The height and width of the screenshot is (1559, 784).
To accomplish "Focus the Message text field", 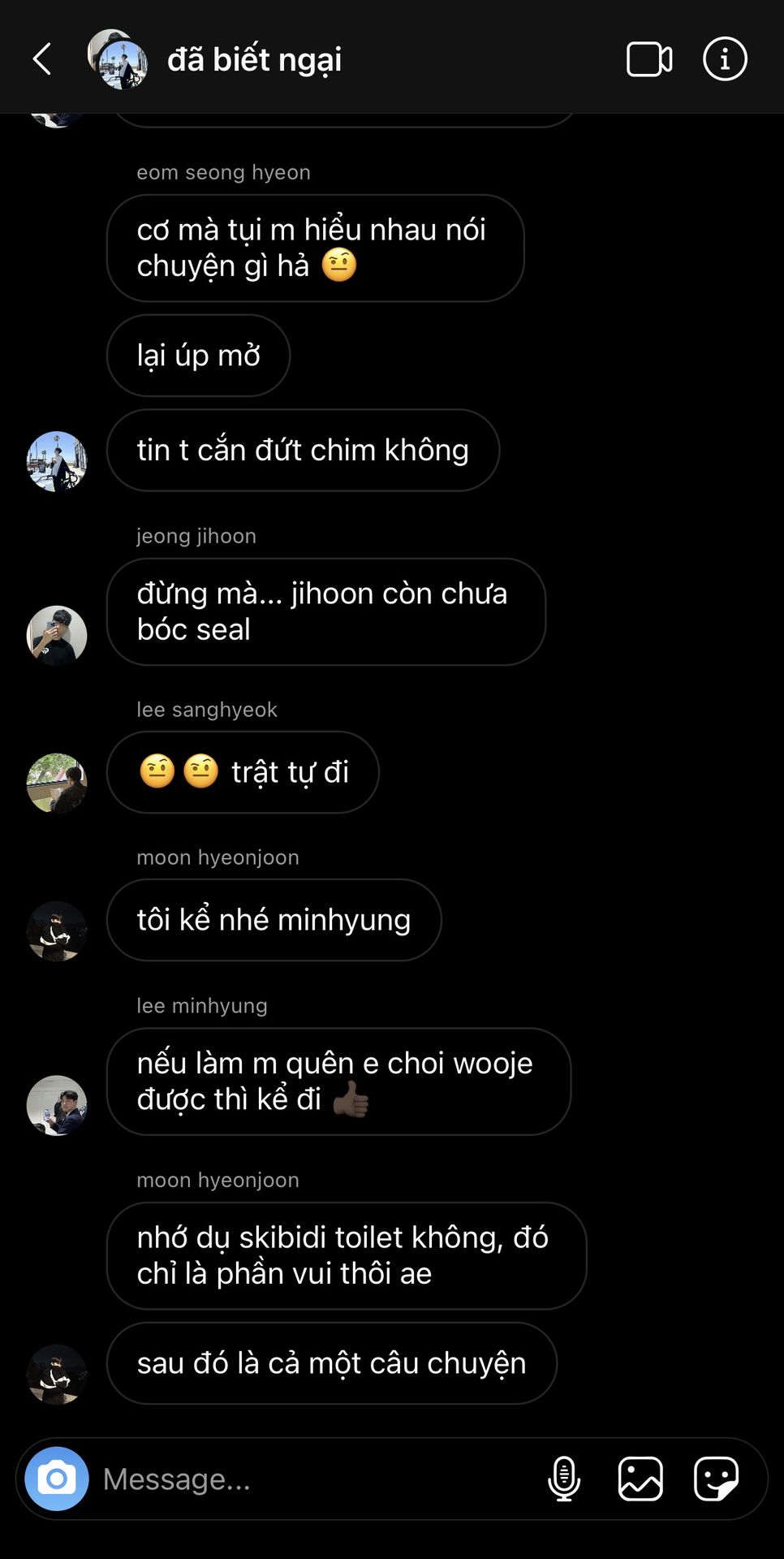I will (x=317, y=1479).
